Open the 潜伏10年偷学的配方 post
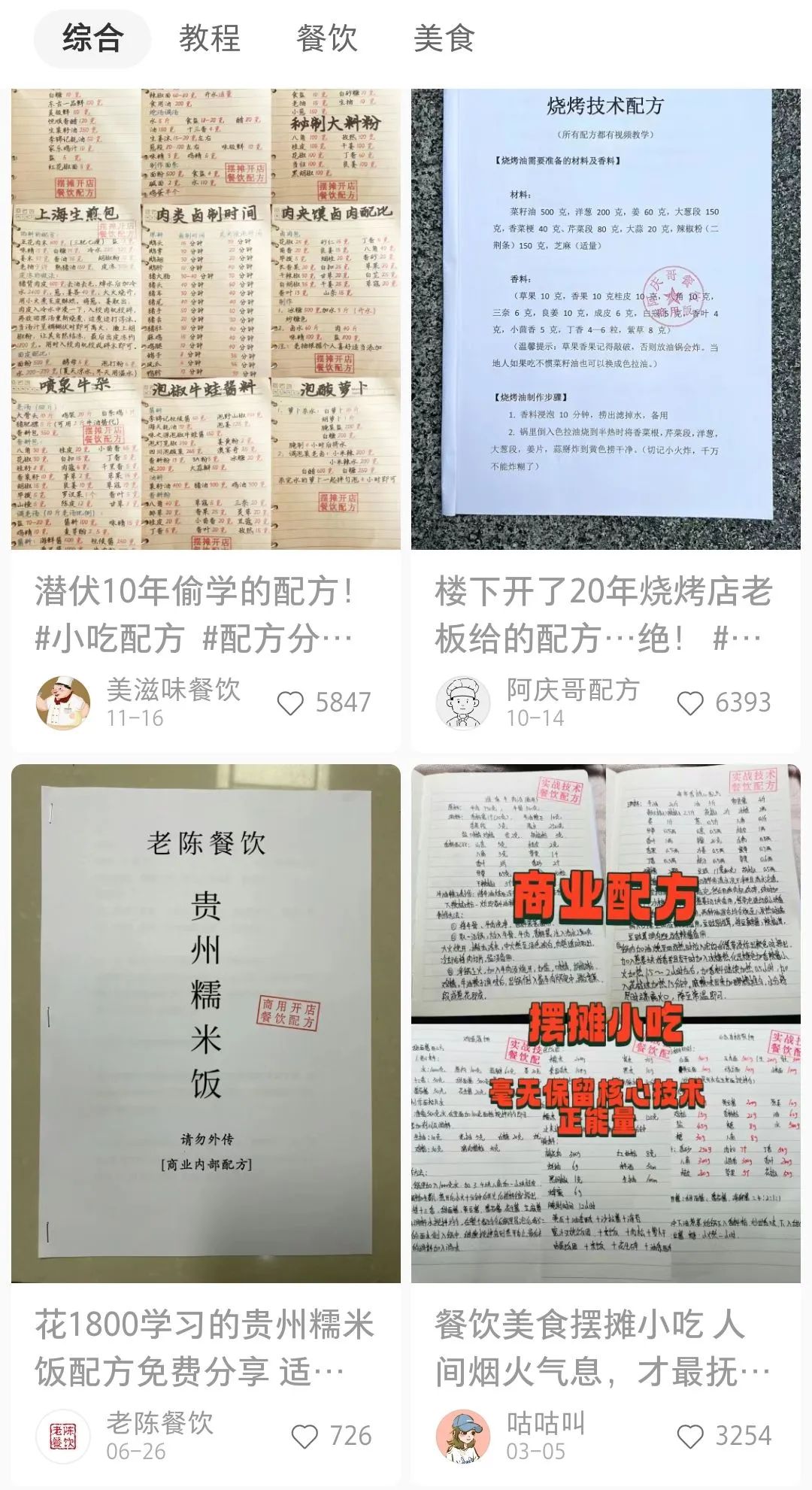 tap(205, 320)
